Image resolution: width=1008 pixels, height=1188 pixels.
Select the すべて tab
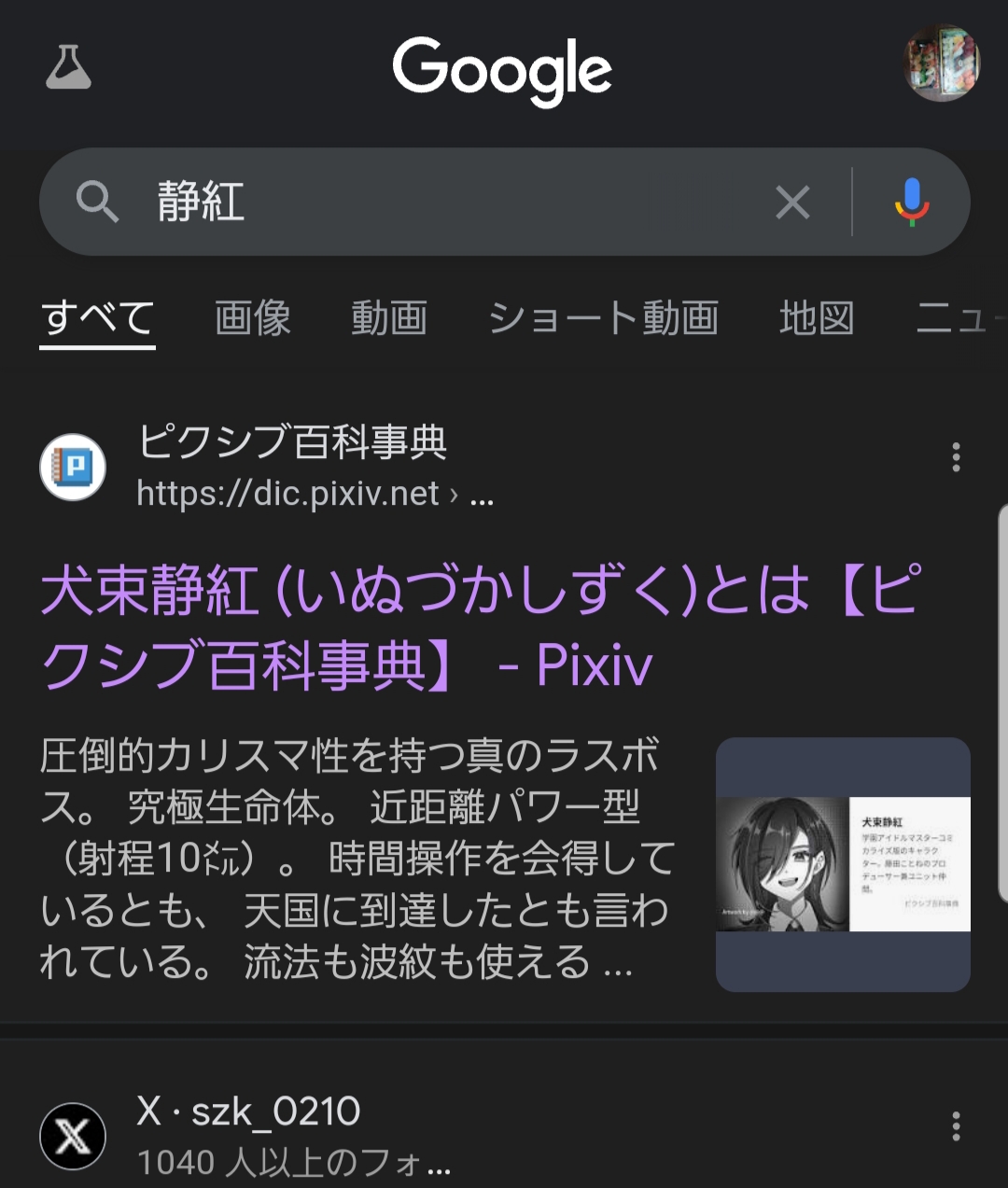97,318
